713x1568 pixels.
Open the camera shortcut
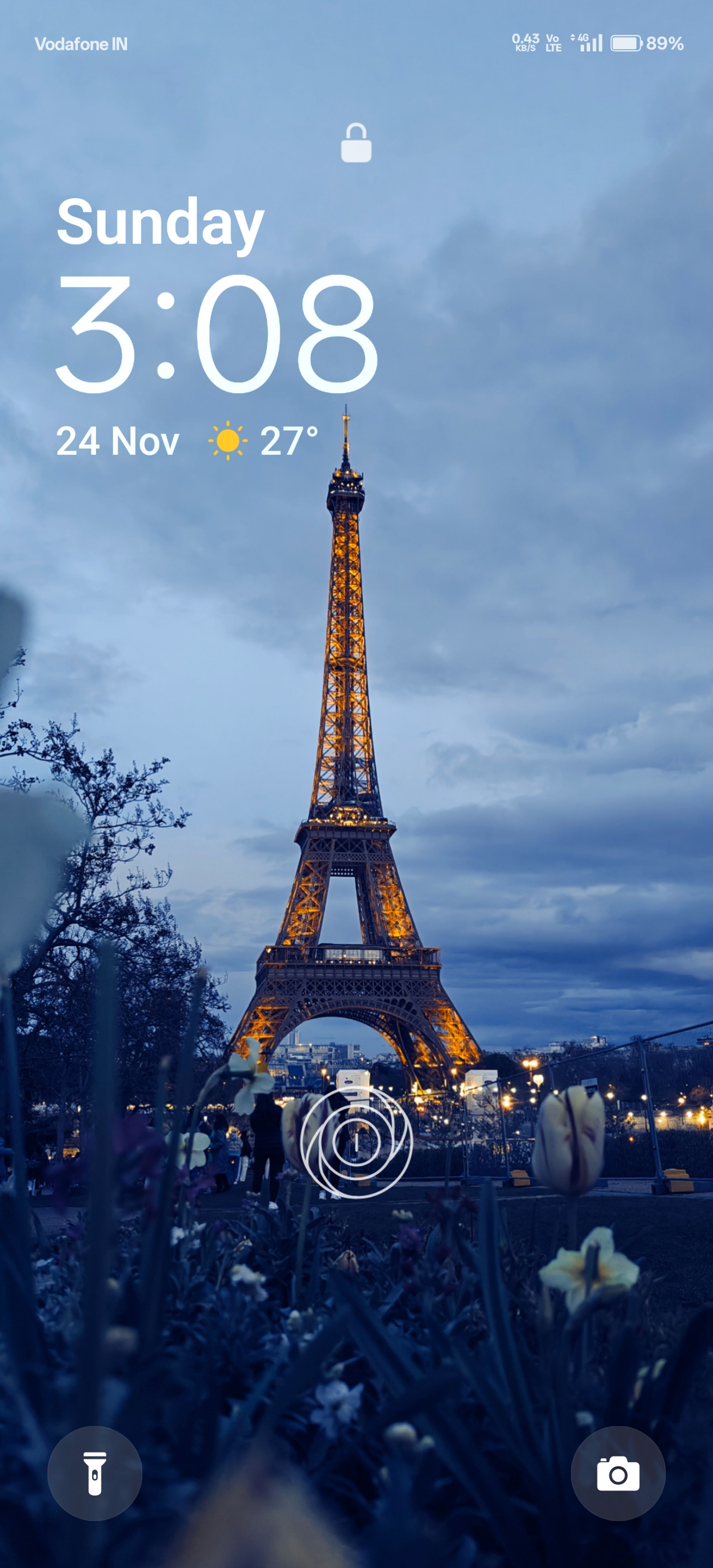617,1473
